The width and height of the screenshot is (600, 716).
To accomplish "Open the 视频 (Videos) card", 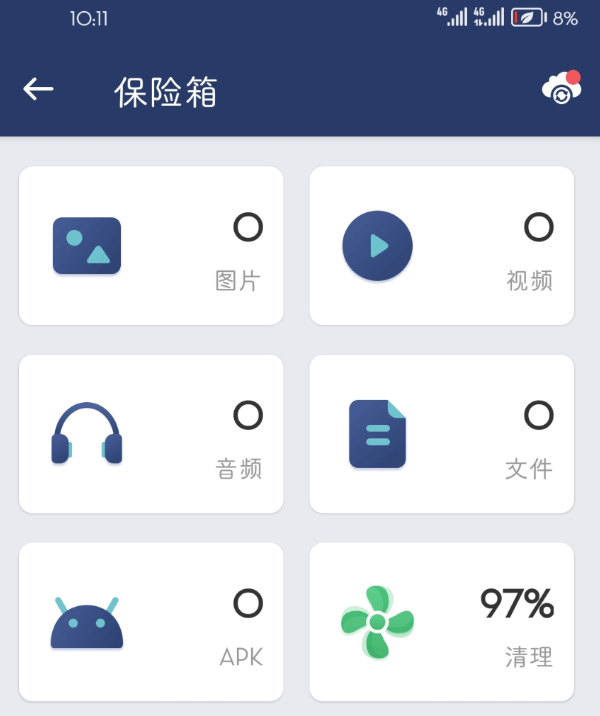I will (441, 246).
